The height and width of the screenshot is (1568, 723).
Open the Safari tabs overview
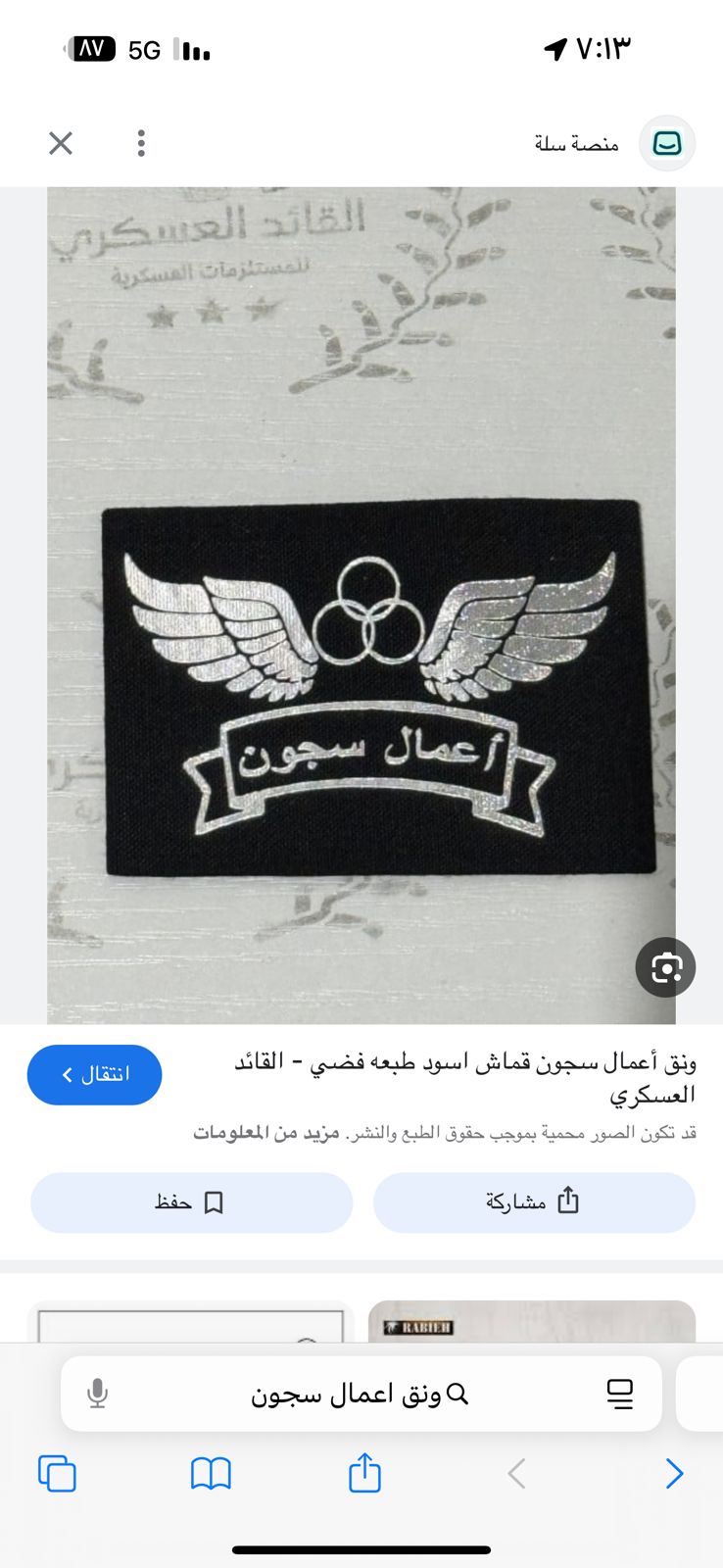(x=57, y=1473)
